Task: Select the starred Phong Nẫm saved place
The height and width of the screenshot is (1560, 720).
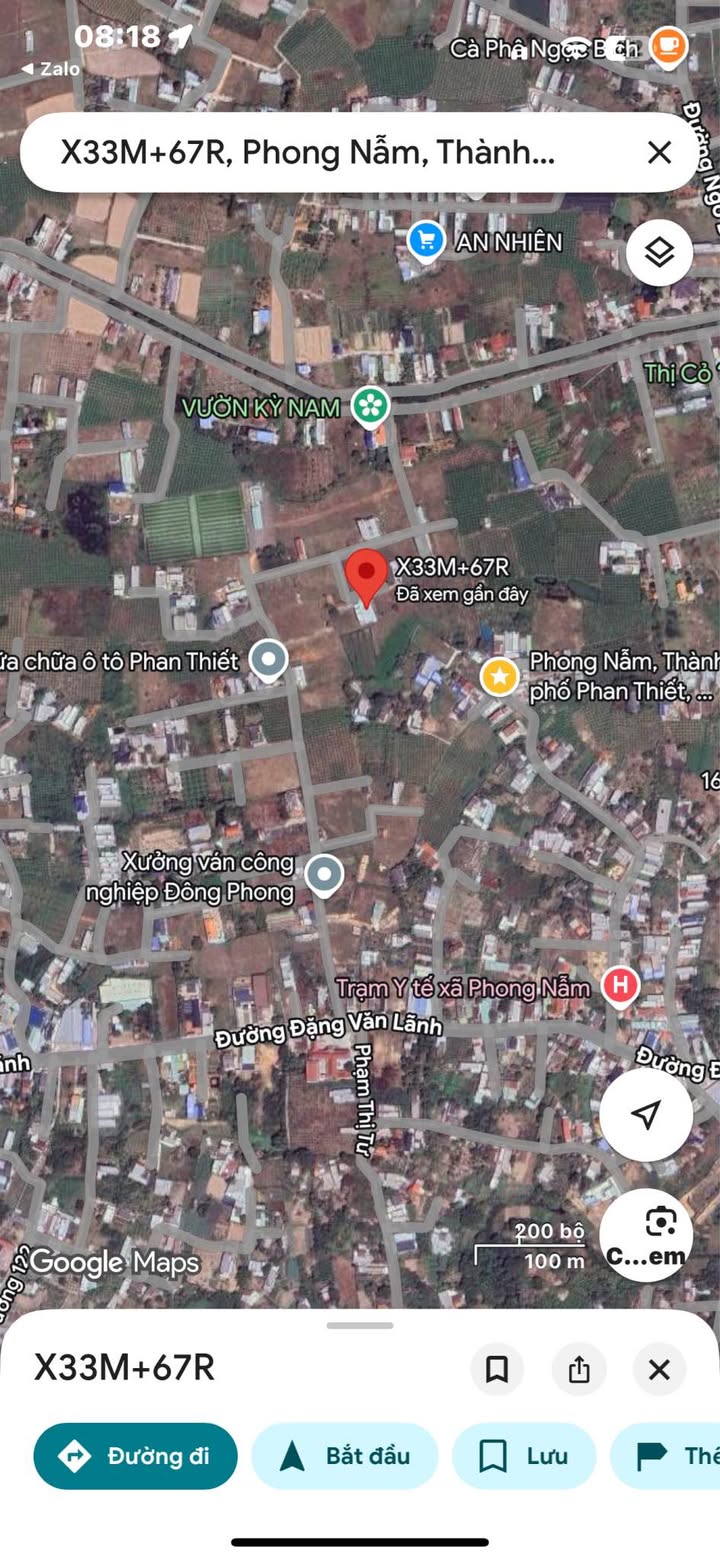Action: tap(499, 677)
